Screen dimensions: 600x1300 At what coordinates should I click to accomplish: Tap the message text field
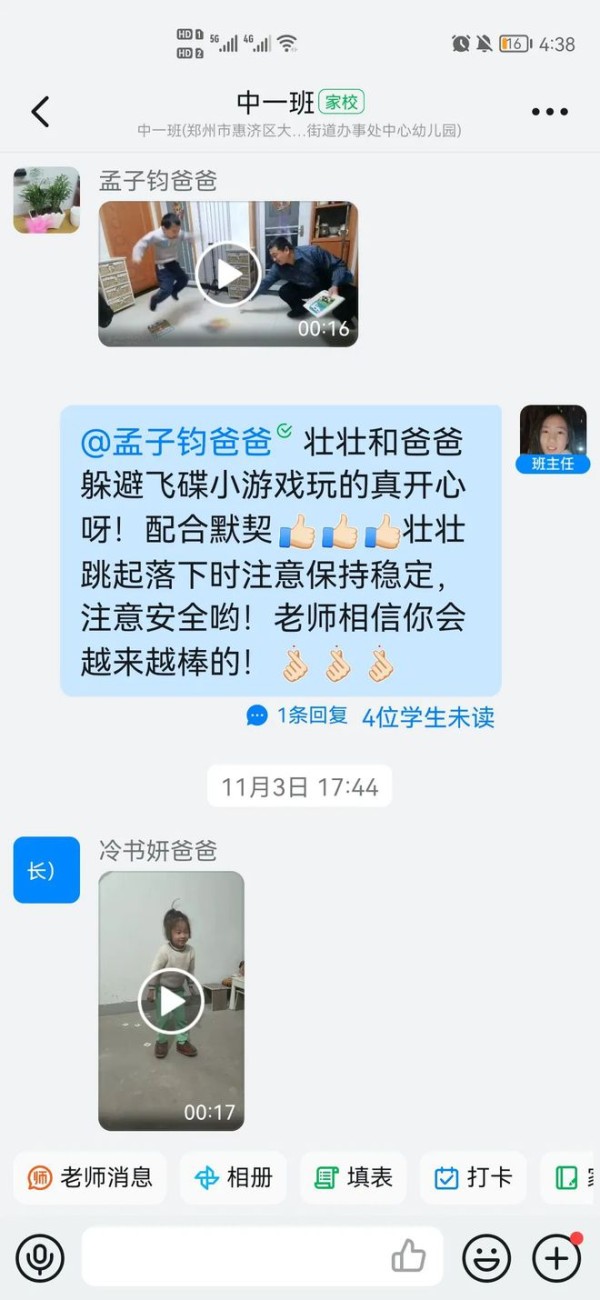tap(235, 1257)
